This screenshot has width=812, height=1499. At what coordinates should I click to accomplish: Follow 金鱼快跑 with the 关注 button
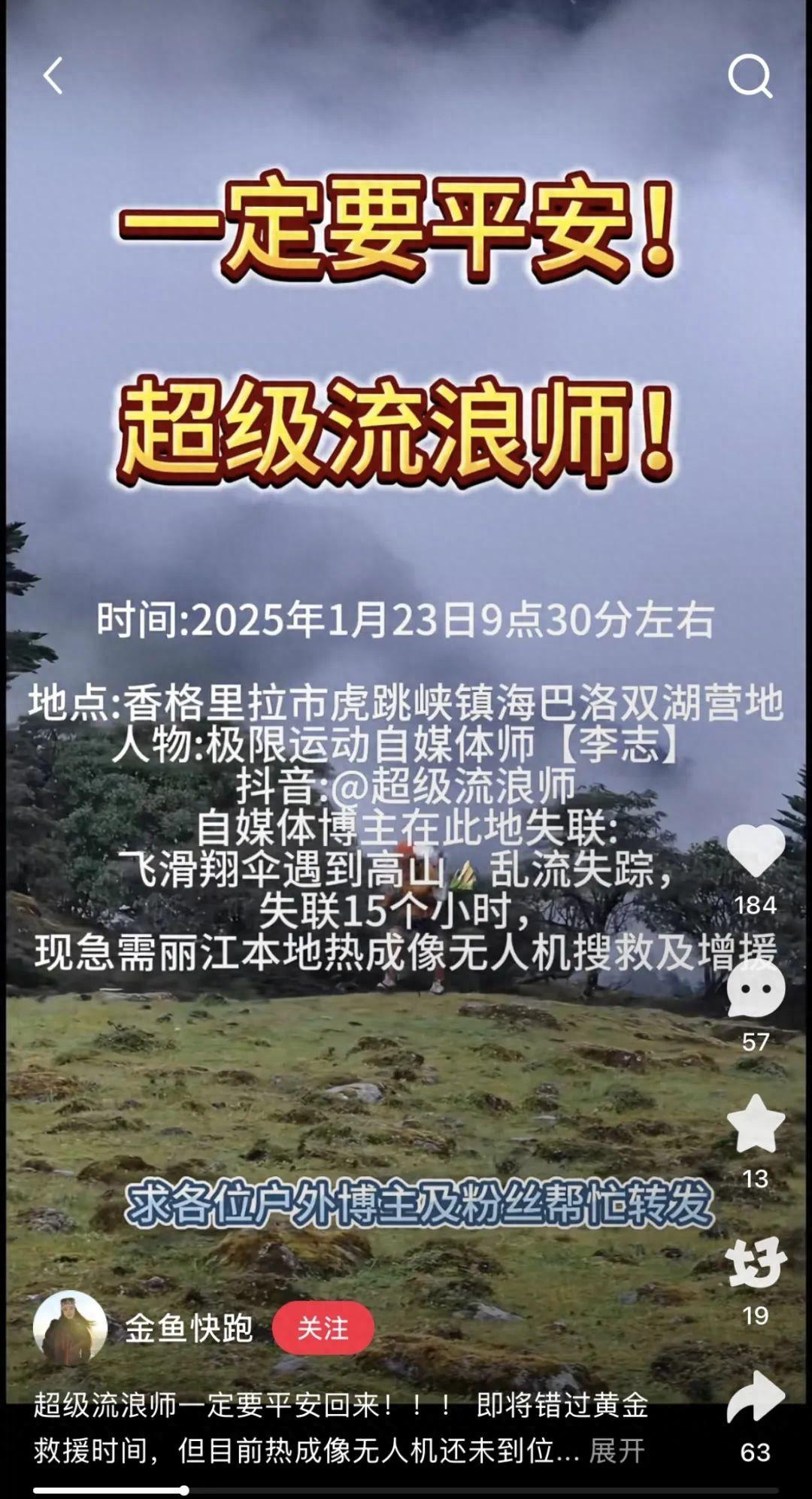pyautogui.click(x=323, y=1328)
